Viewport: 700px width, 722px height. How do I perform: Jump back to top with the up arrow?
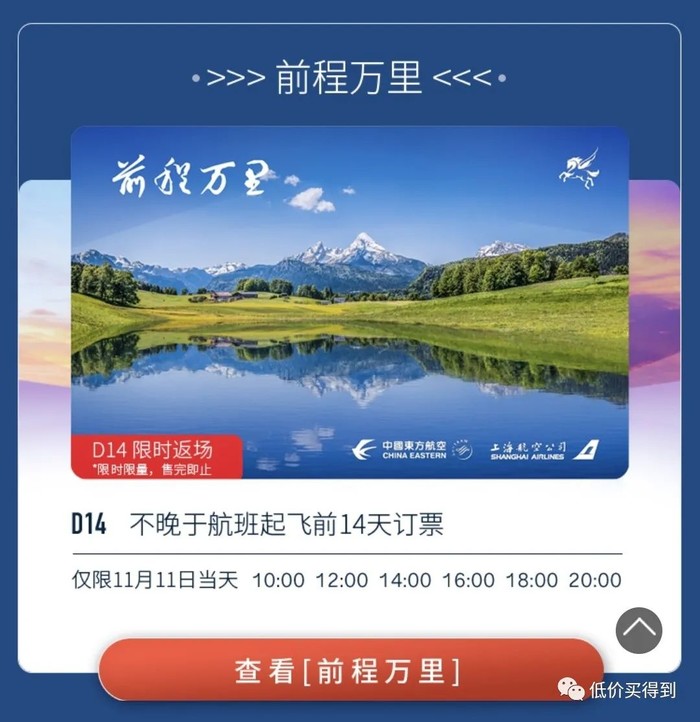[x=638, y=630]
